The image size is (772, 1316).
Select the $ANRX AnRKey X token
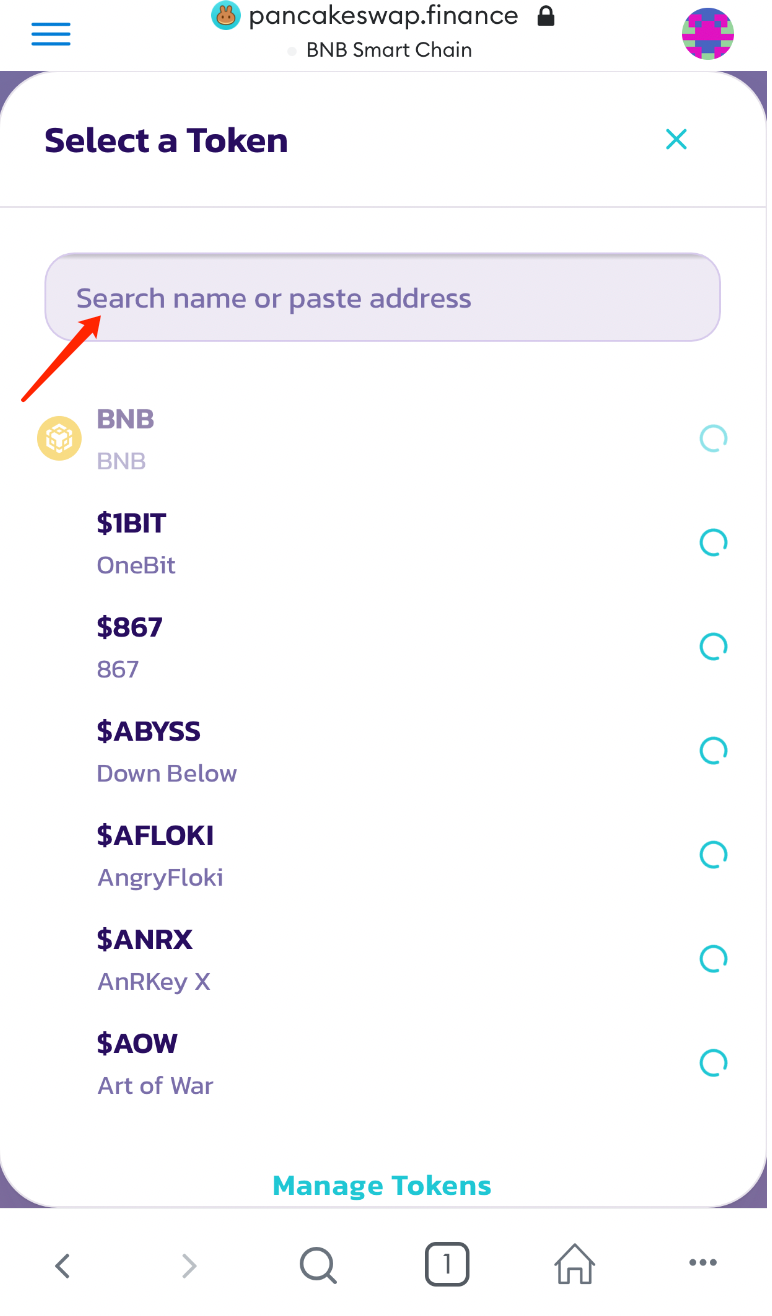coord(382,959)
